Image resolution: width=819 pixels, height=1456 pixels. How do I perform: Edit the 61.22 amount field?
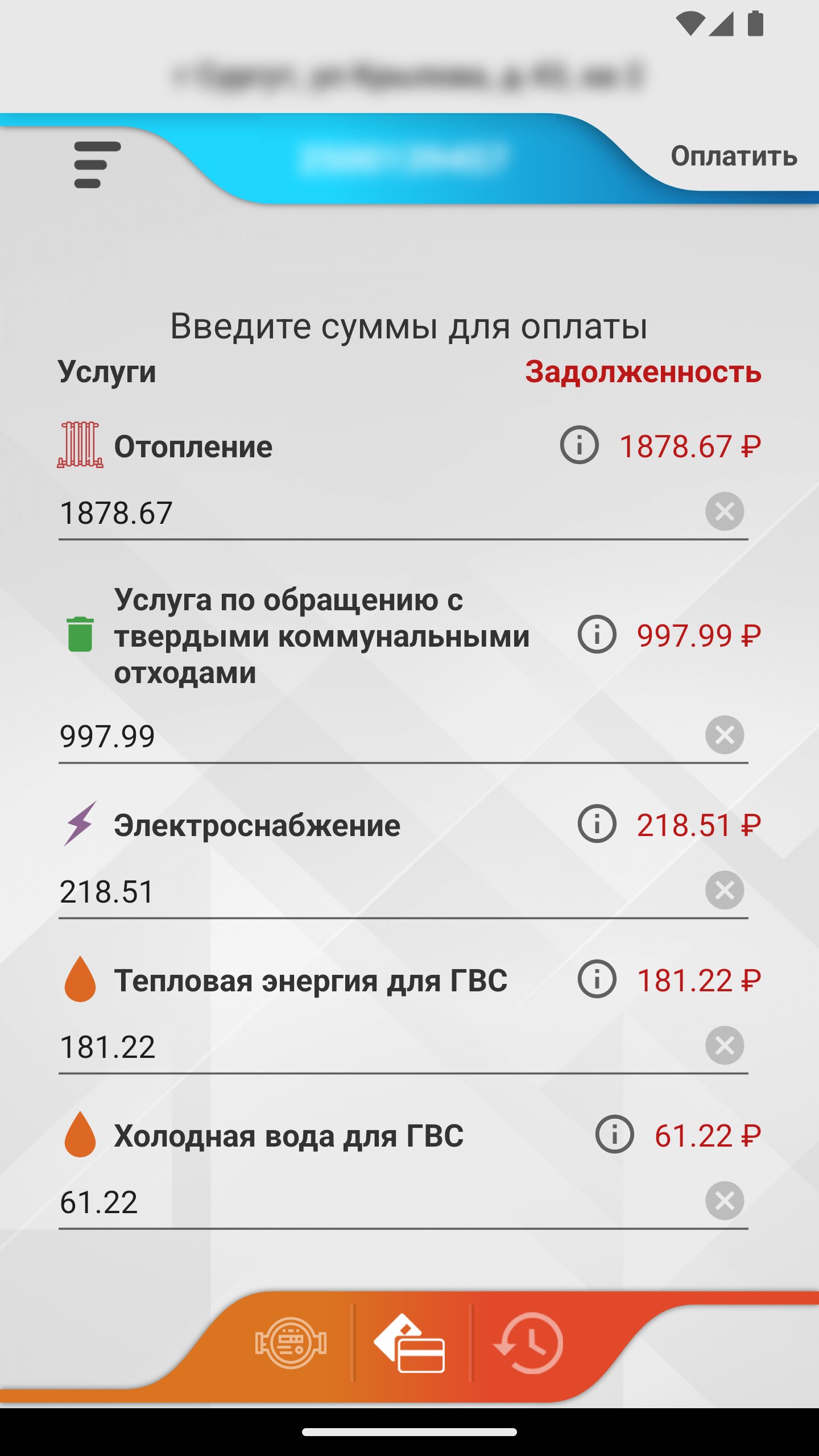pyautogui.click(x=378, y=1202)
